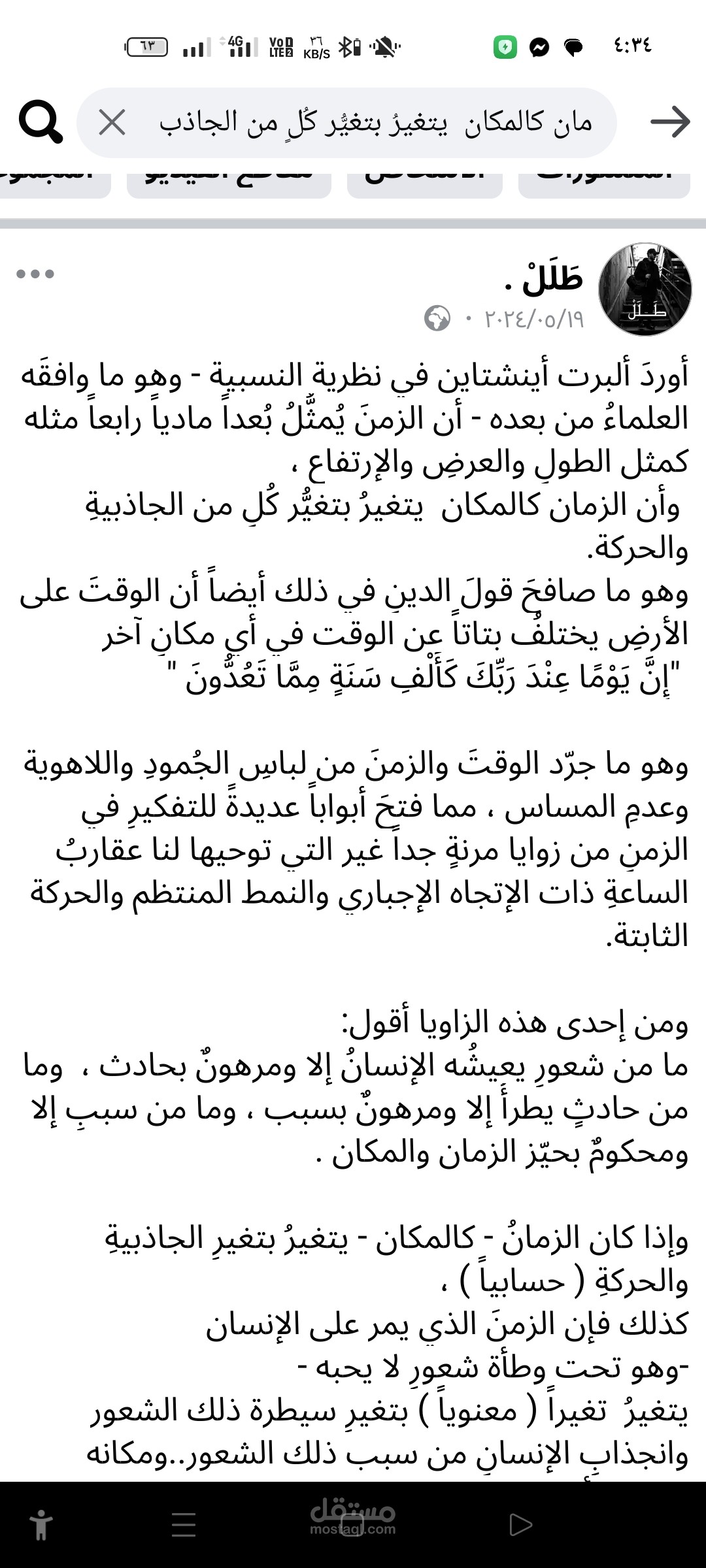This screenshot has width=706, height=1568.
Task: Tap the magnifier search icon
Action: 40,122
